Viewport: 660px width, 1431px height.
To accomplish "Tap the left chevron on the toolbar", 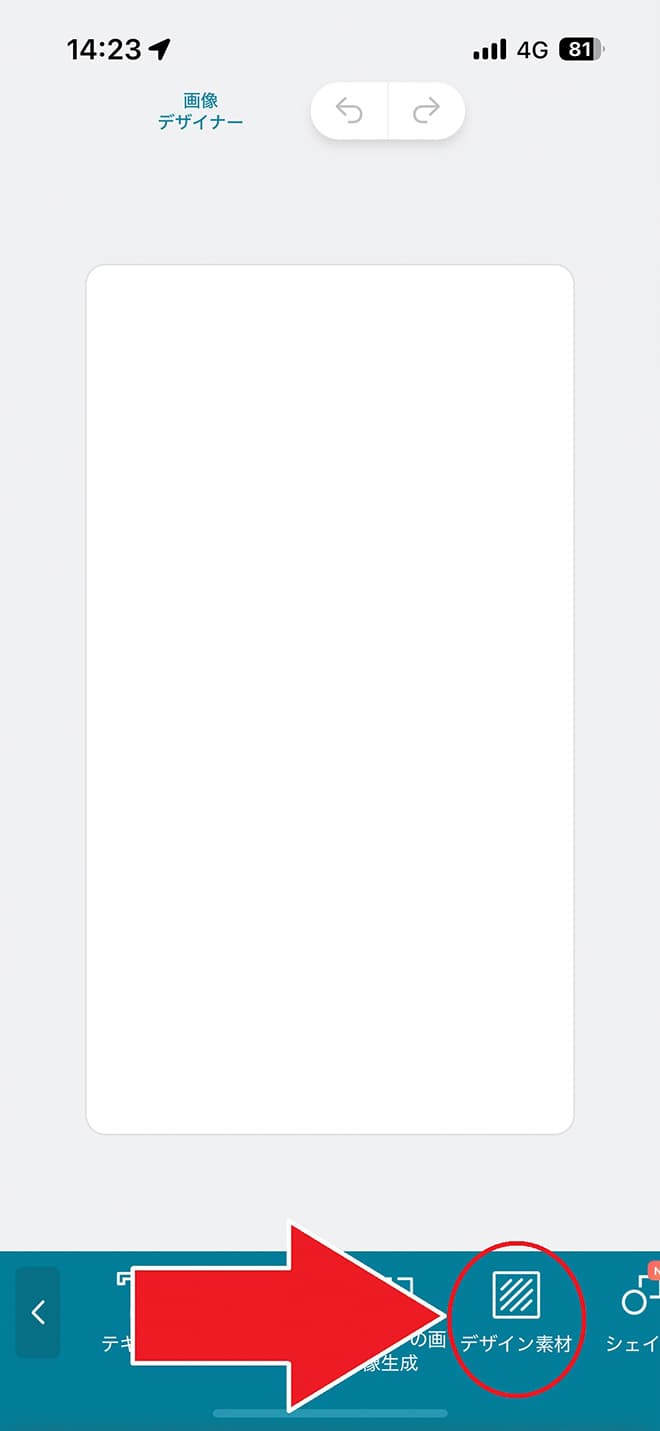I will pyautogui.click(x=38, y=1312).
